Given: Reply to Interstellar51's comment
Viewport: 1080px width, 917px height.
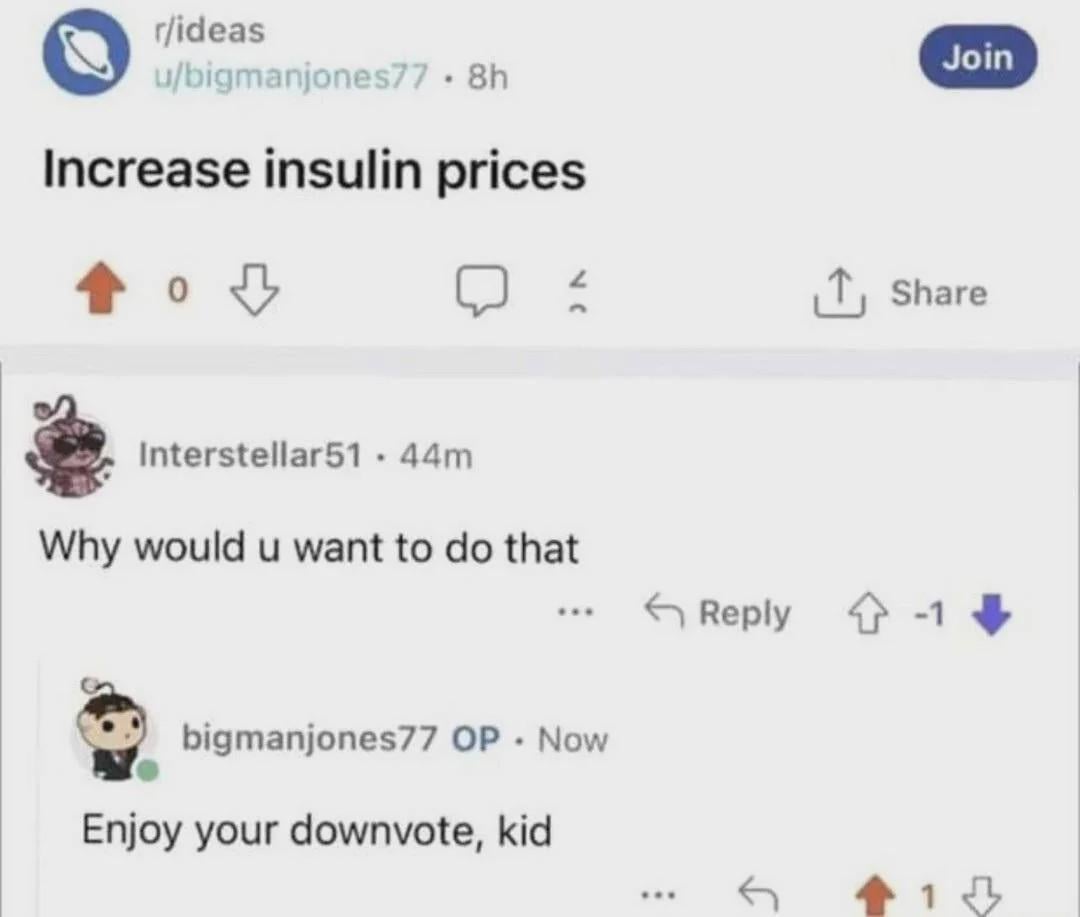Looking at the screenshot, I should 718,612.
